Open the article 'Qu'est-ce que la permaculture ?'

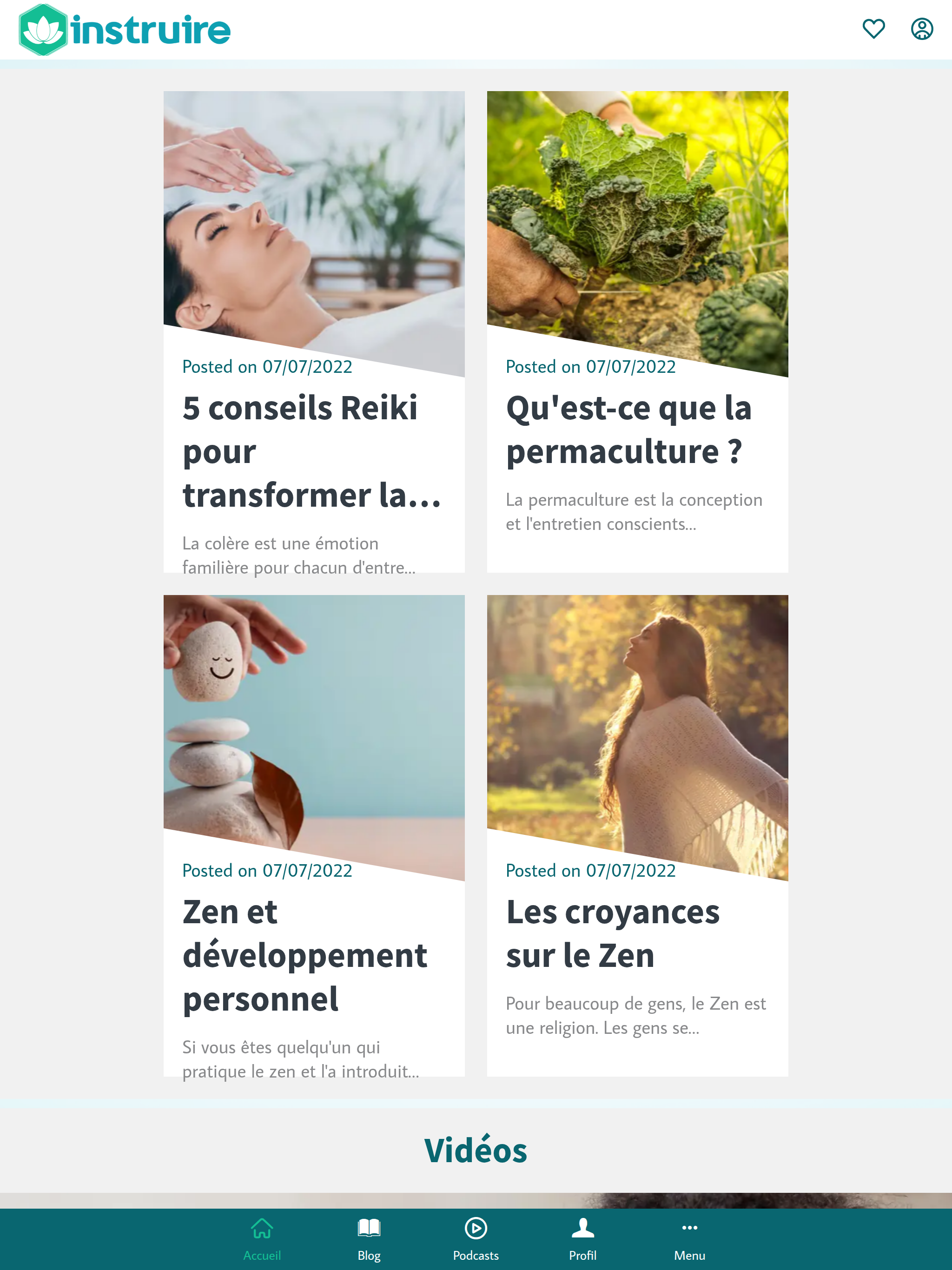coord(629,430)
